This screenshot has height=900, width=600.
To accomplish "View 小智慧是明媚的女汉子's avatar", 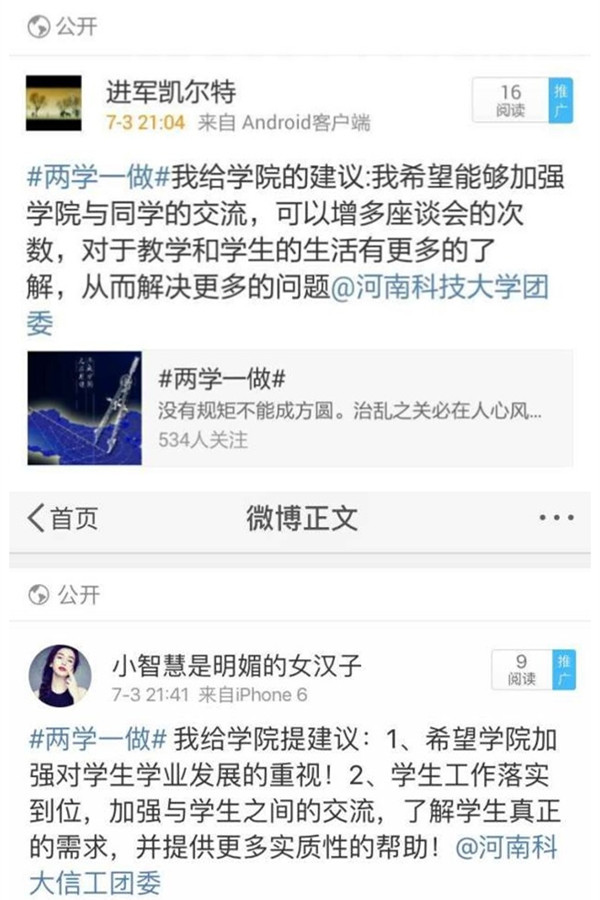I will (x=60, y=676).
